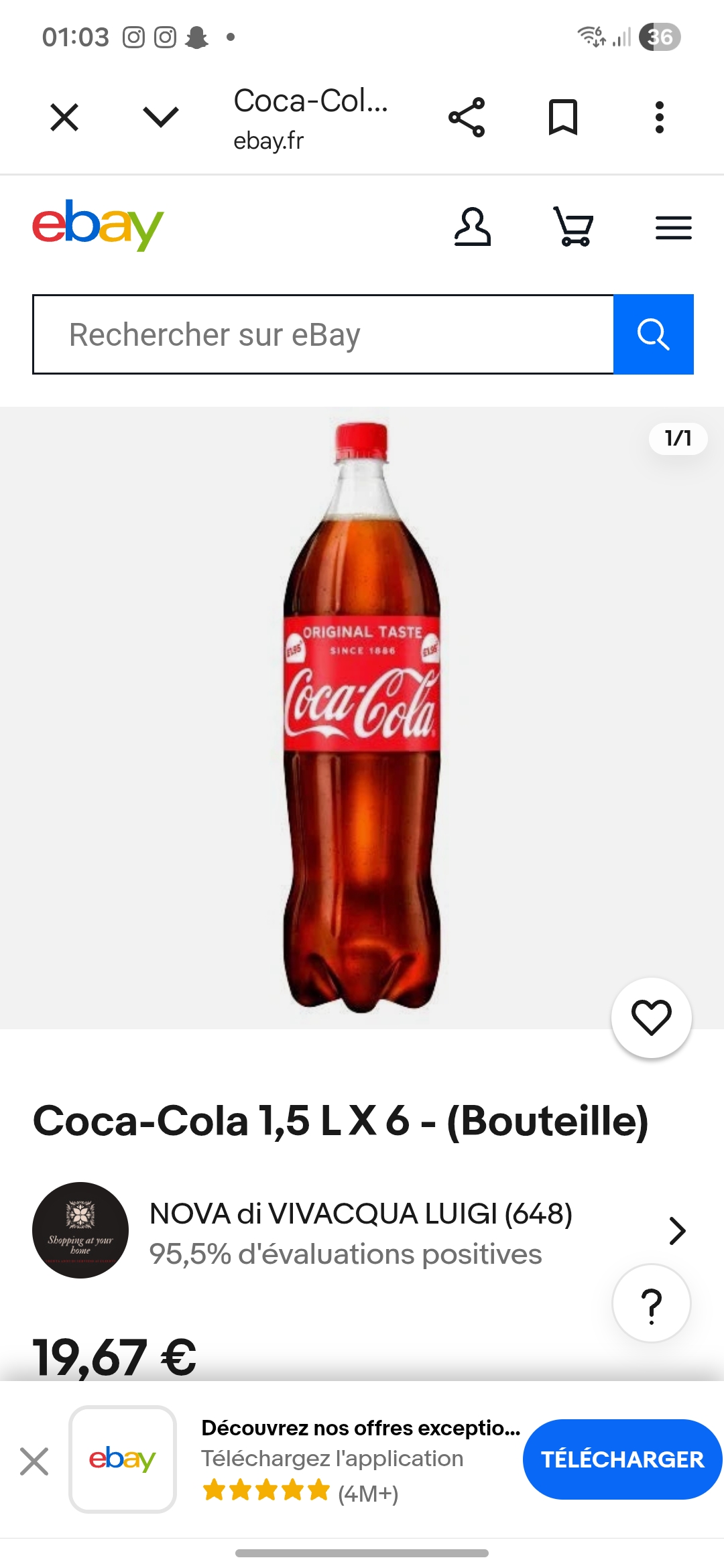This screenshot has height=1568, width=724.
Task: Bookmark the current page
Action: pos(563,117)
